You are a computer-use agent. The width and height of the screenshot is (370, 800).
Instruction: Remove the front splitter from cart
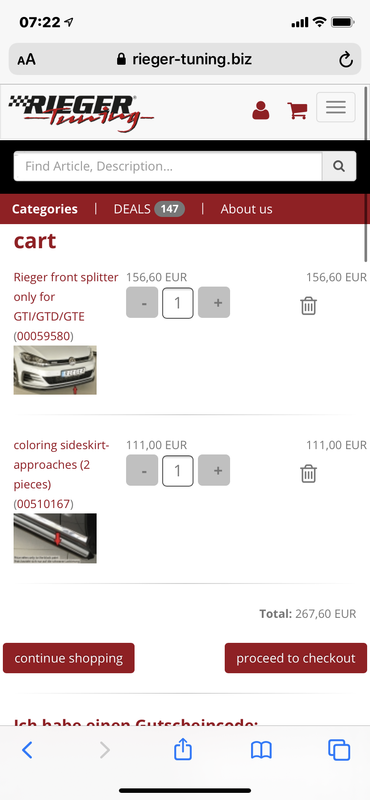click(308, 306)
